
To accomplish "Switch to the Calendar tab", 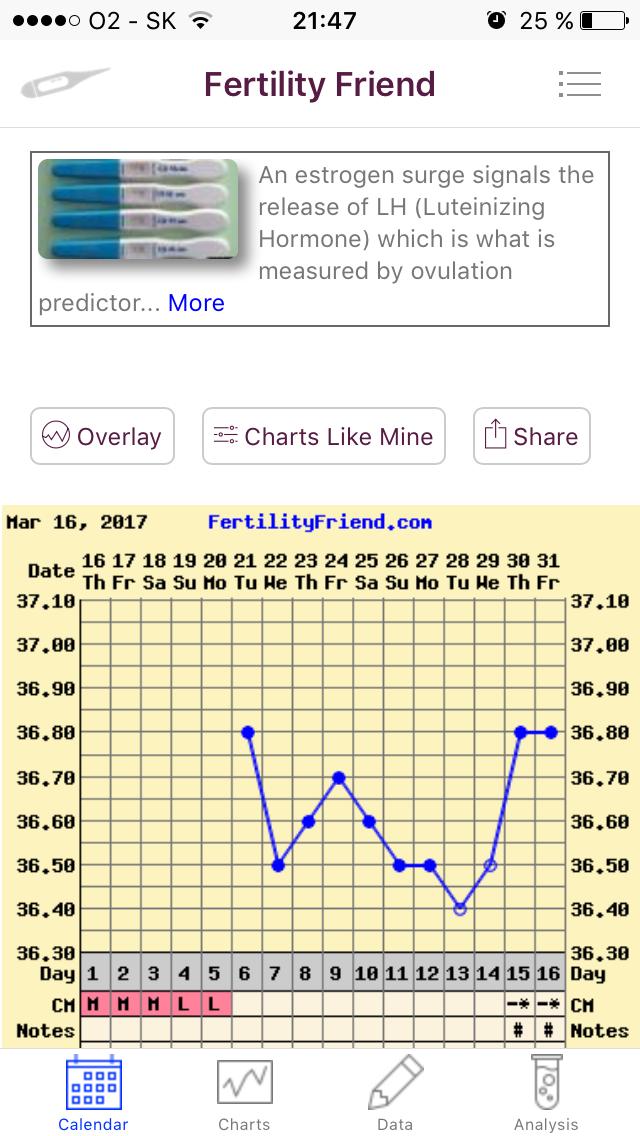I will pyautogui.click(x=92, y=1094).
